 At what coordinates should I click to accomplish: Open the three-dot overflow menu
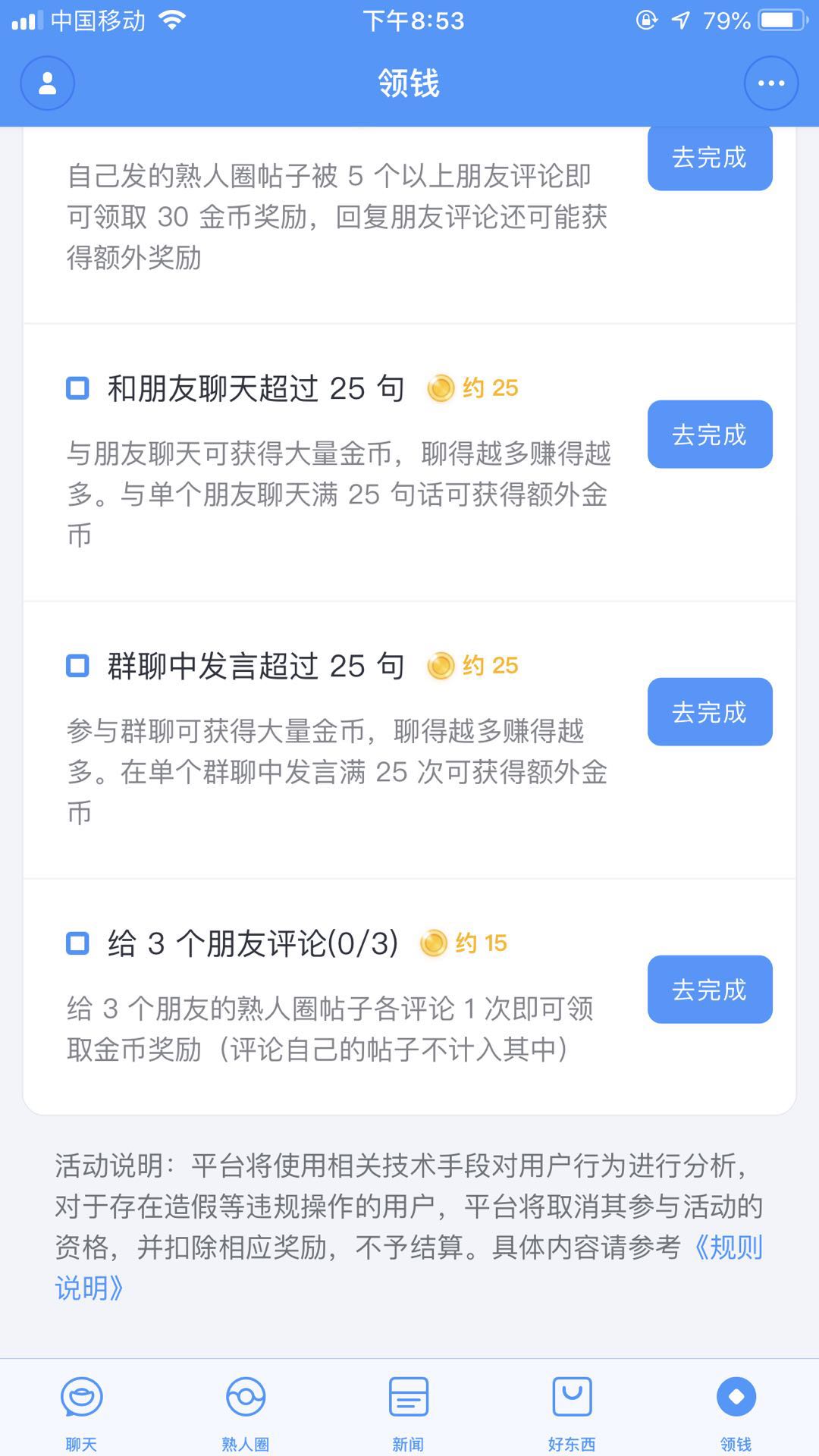click(x=770, y=83)
